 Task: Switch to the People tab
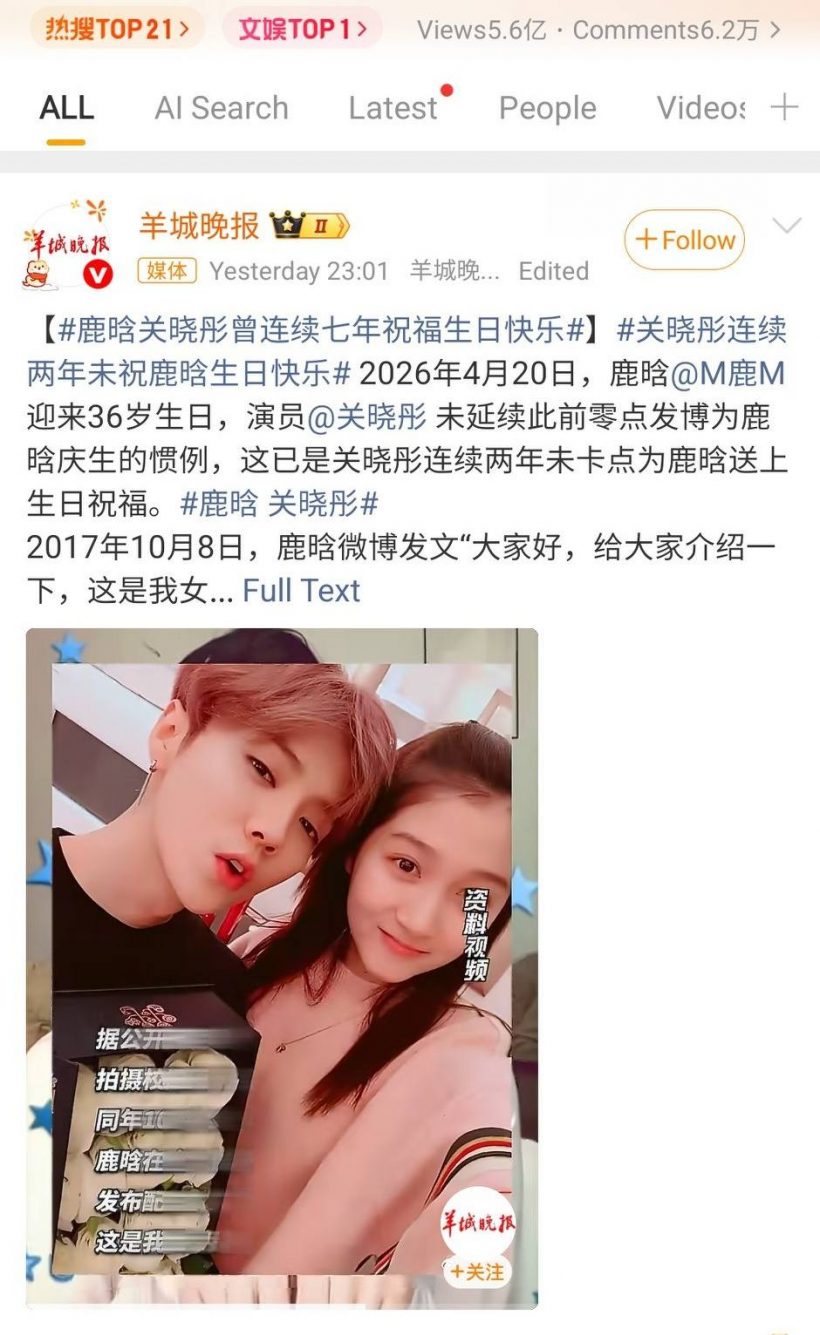[547, 108]
